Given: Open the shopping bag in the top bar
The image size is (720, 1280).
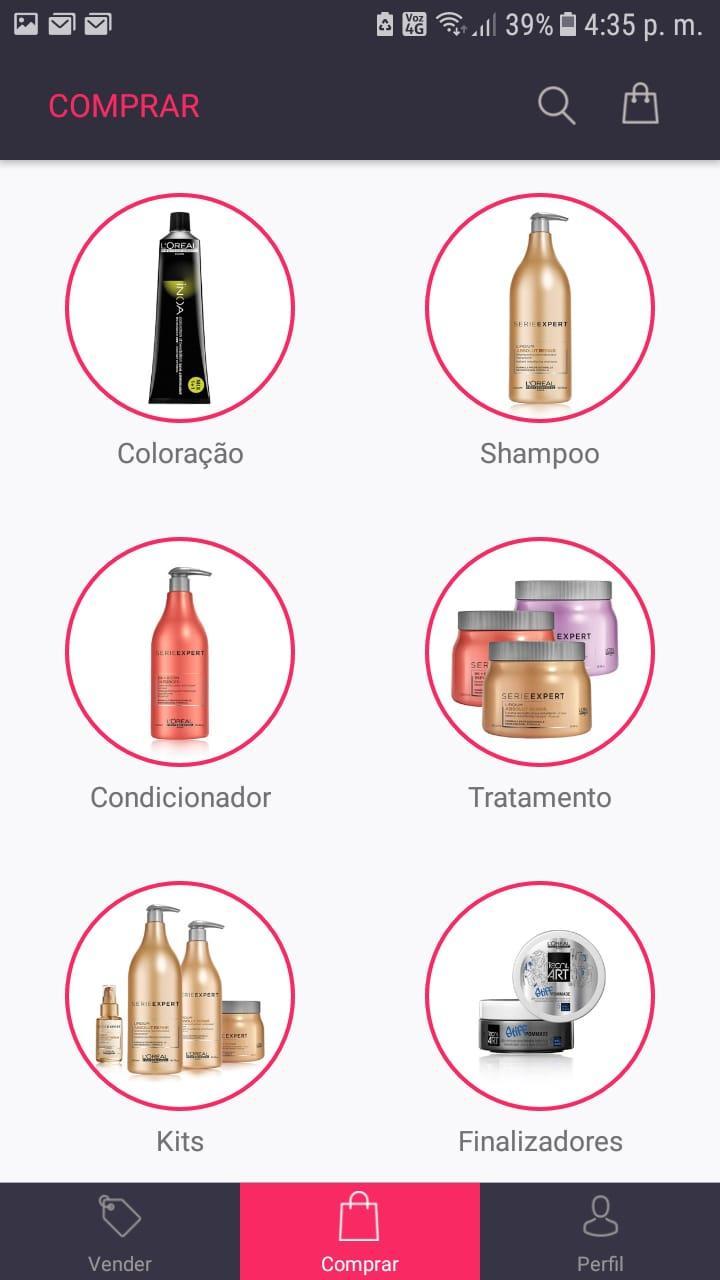Looking at the screenshot, I should point(640,104).
